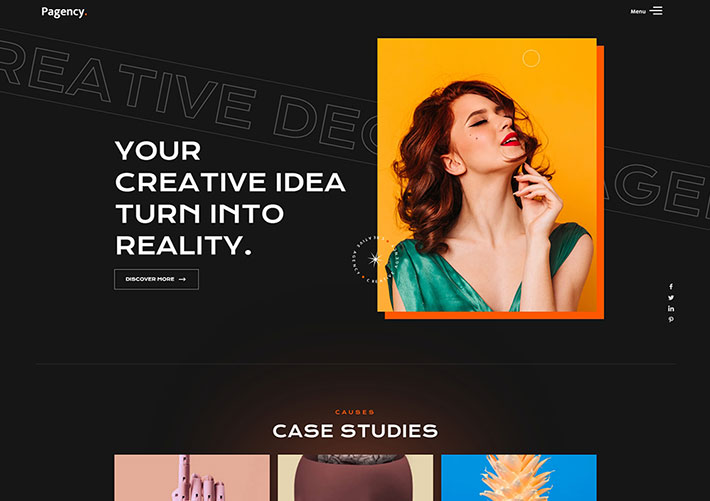Image resolution: width=710 pixels, height=501 pixels.
Task: Tap the Discover More button
Action: [x=156, y=279]
